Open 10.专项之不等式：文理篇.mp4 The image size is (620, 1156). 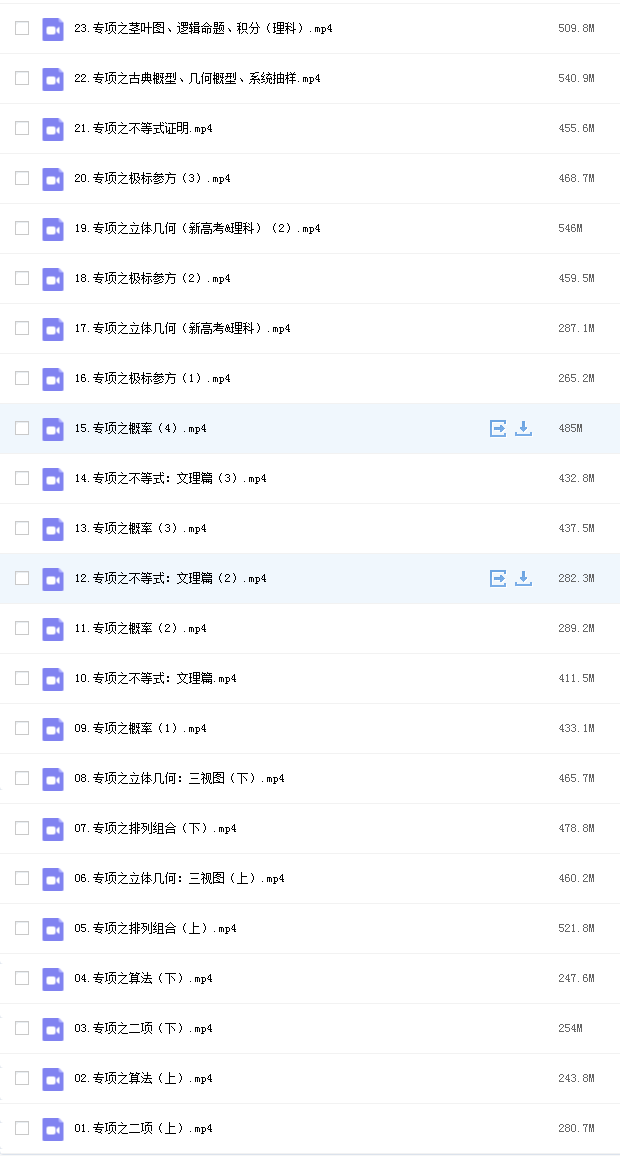156,678
